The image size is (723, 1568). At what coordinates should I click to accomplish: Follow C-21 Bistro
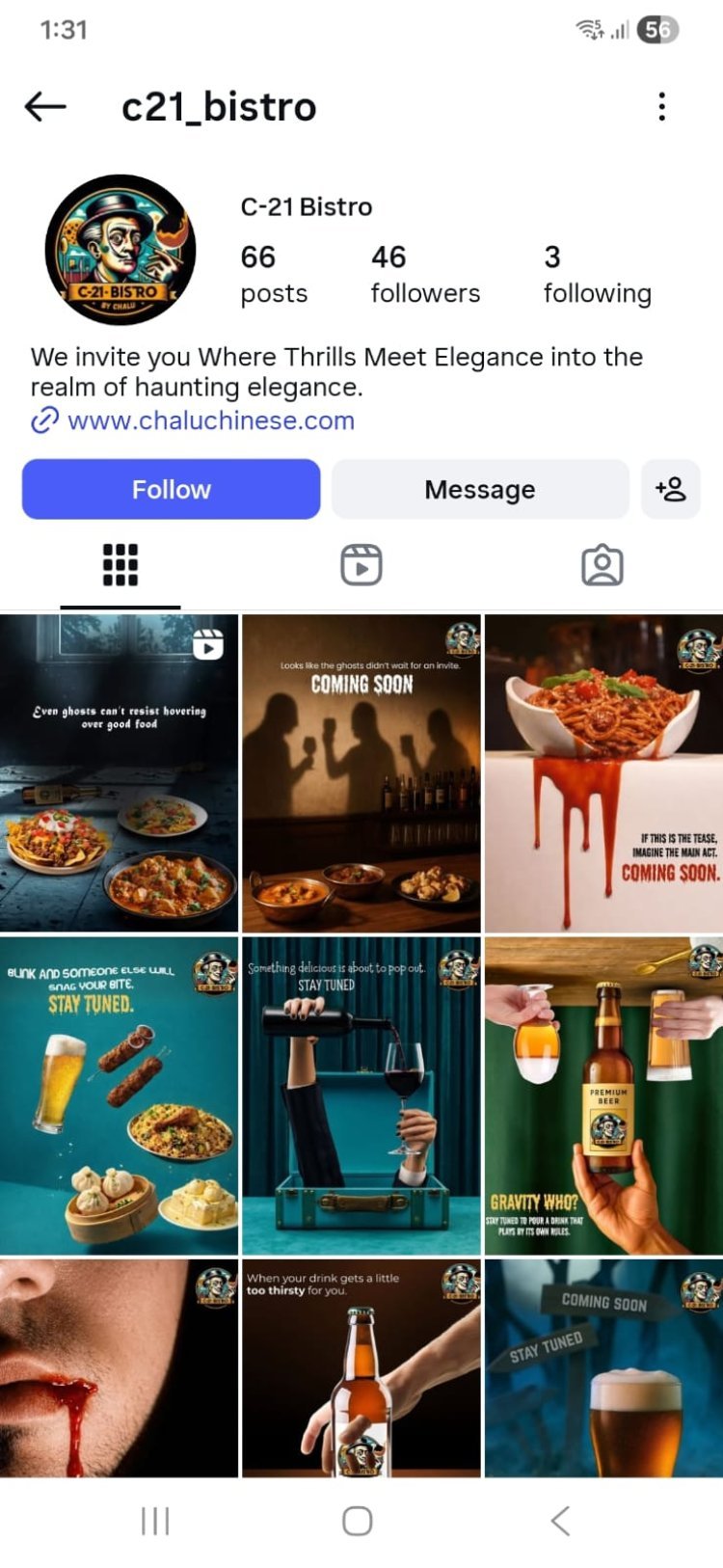pyautogui.click(x=171, y=489)
